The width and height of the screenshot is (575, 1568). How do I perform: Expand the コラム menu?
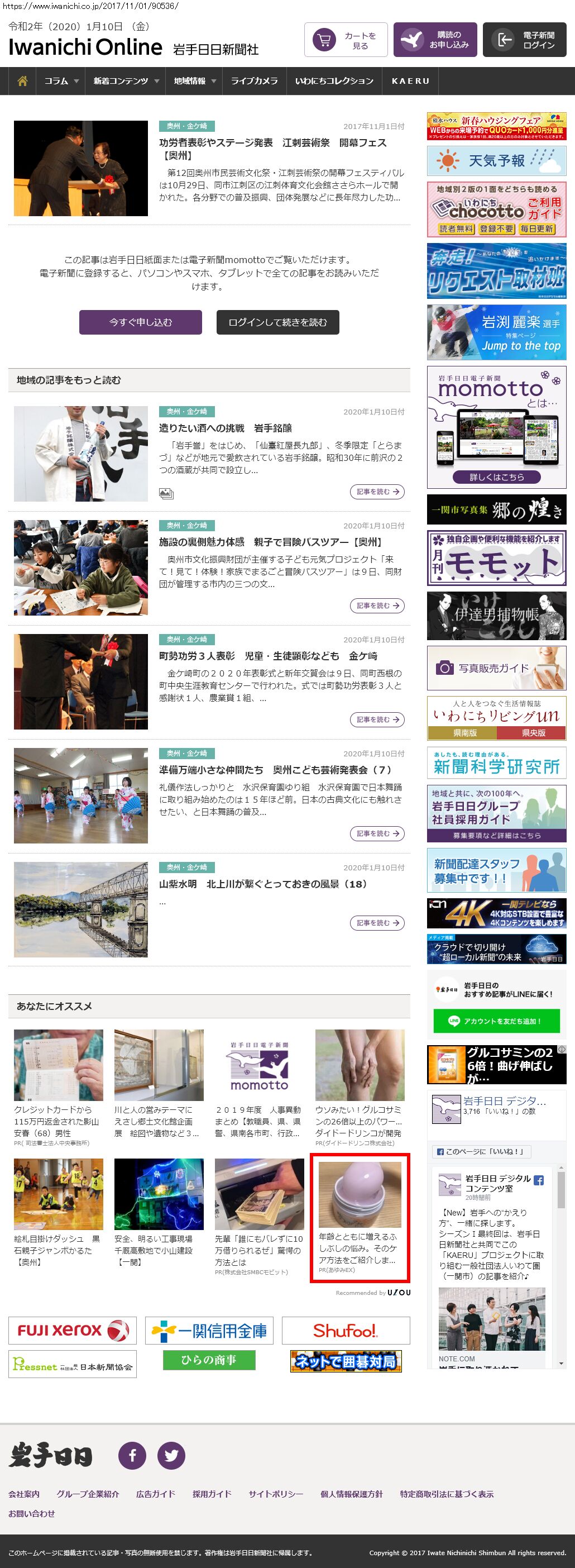tap(61, 81)
